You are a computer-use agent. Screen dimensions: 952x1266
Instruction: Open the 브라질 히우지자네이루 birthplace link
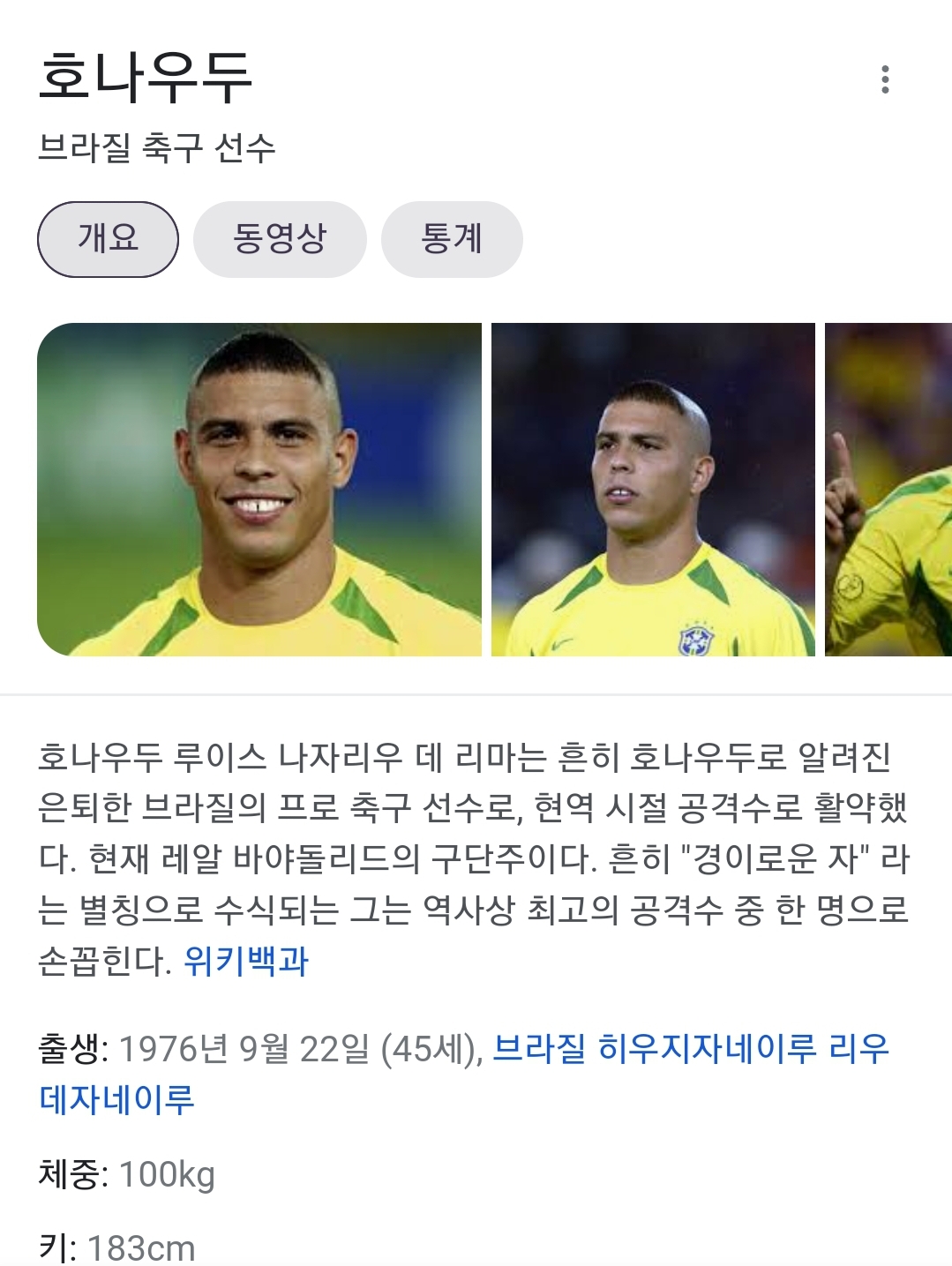pos(690,1048)
